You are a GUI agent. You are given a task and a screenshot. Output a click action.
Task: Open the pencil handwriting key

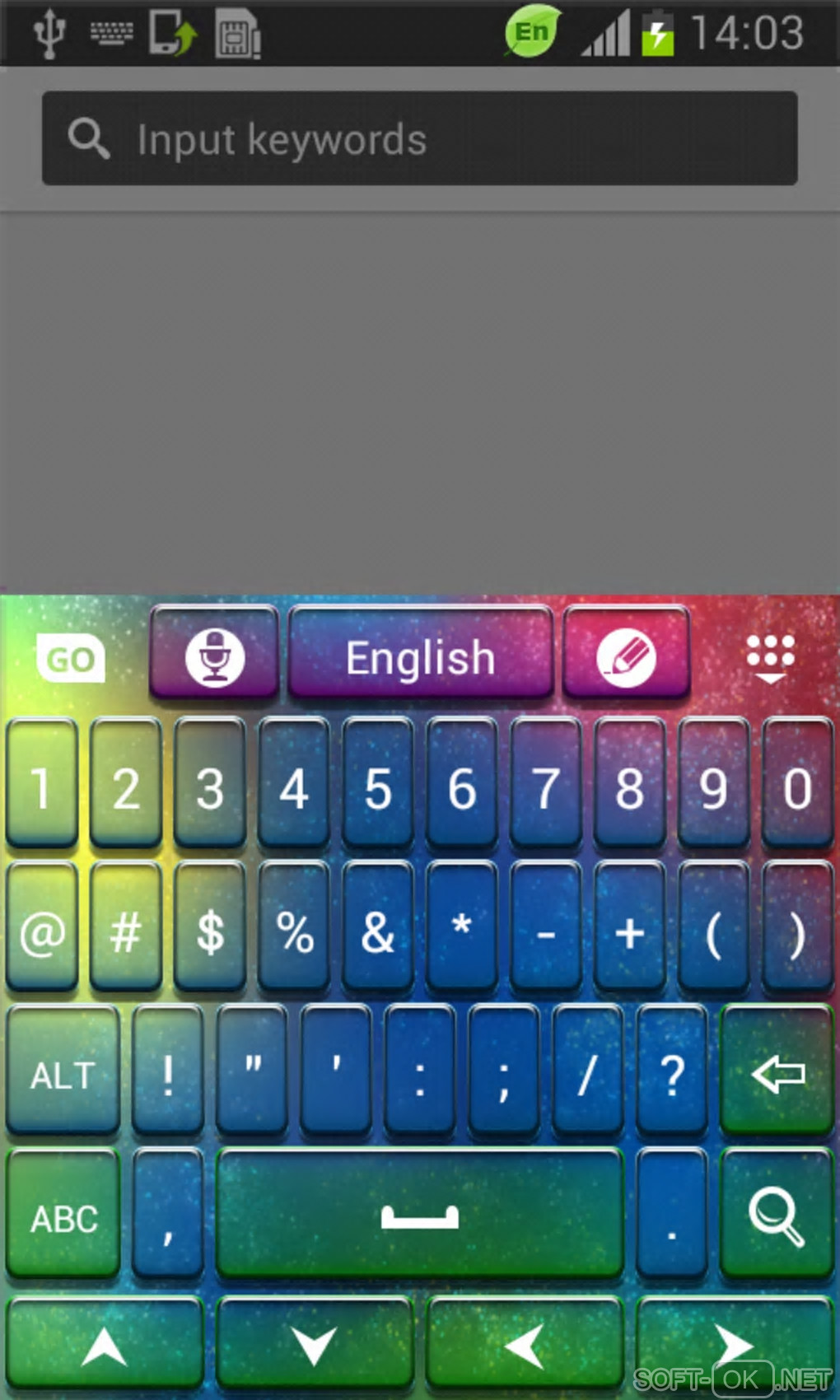[x=626, y=655]
